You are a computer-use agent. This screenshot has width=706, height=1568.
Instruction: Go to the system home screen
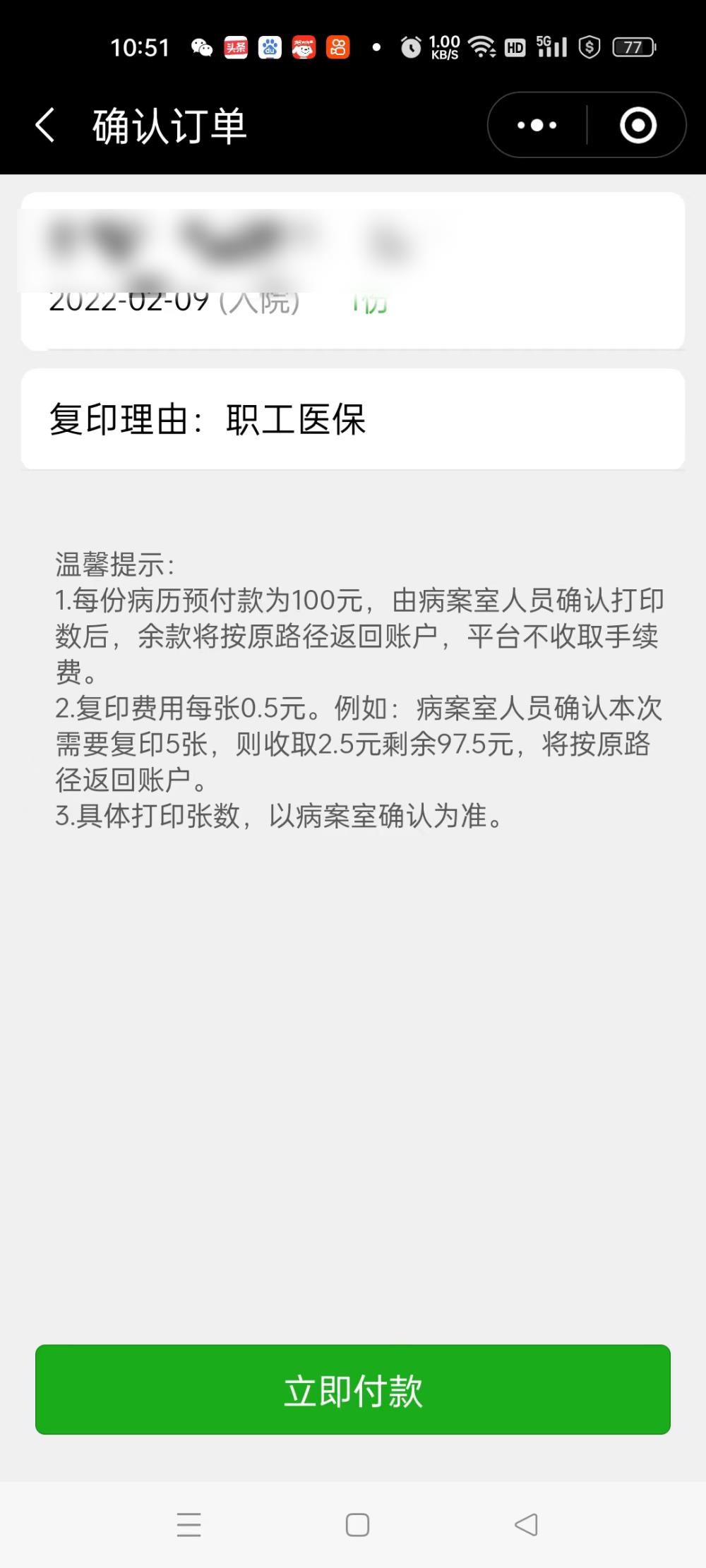coord(357,1524)
